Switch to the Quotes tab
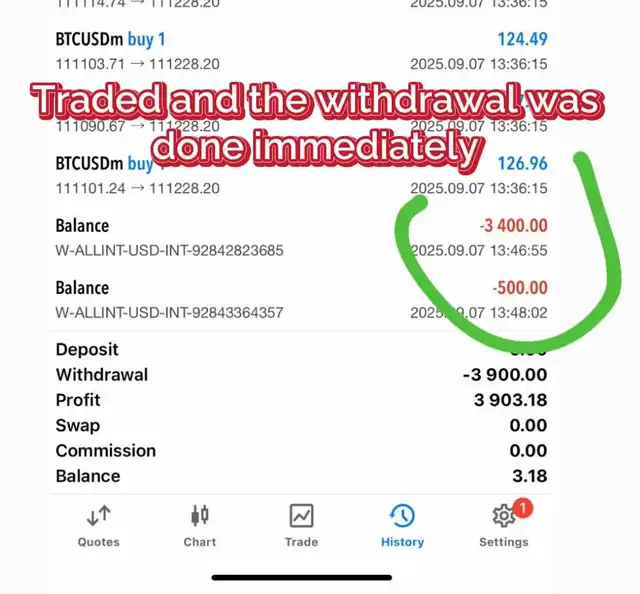The image size is (640, 594). pos(98,526)
